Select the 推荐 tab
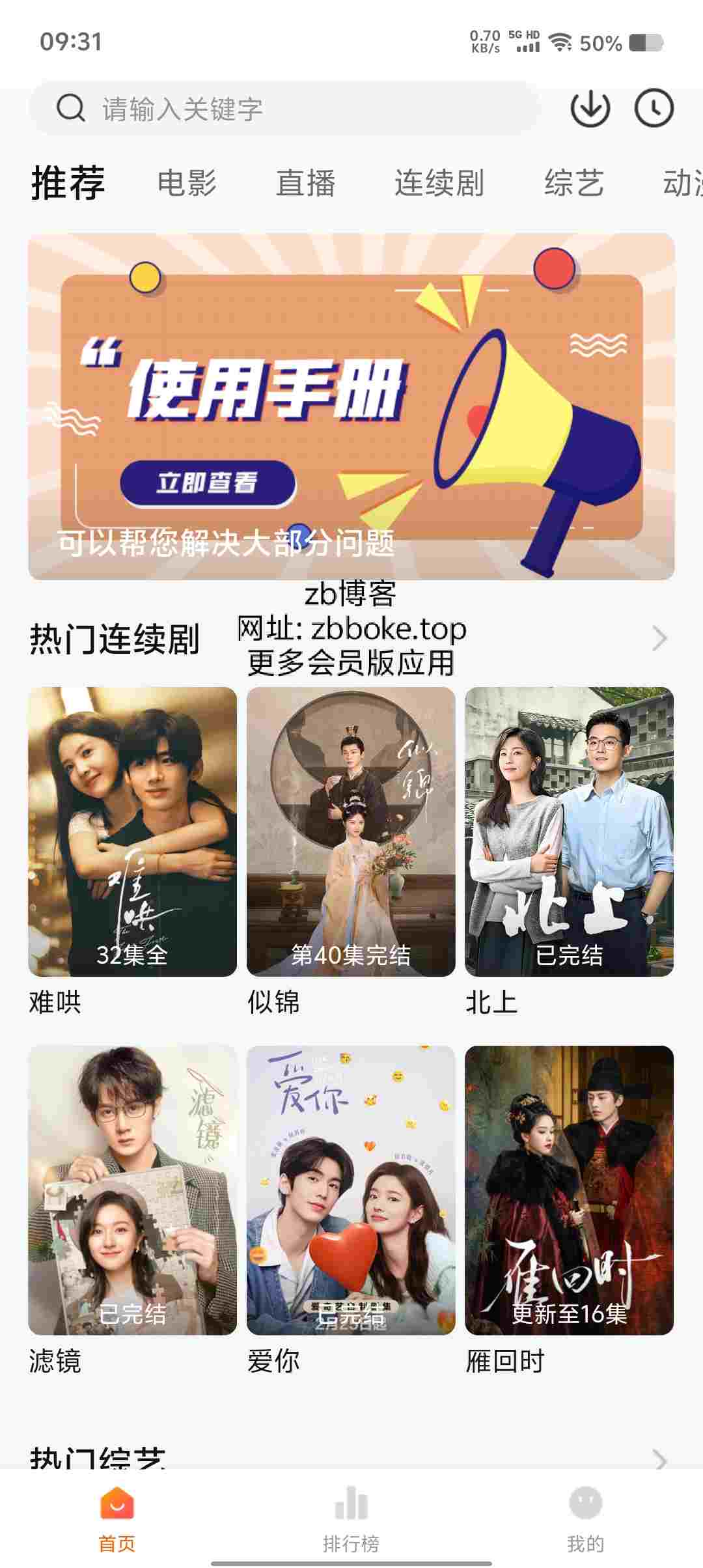The image size is (703, 1568). (68, 182)
